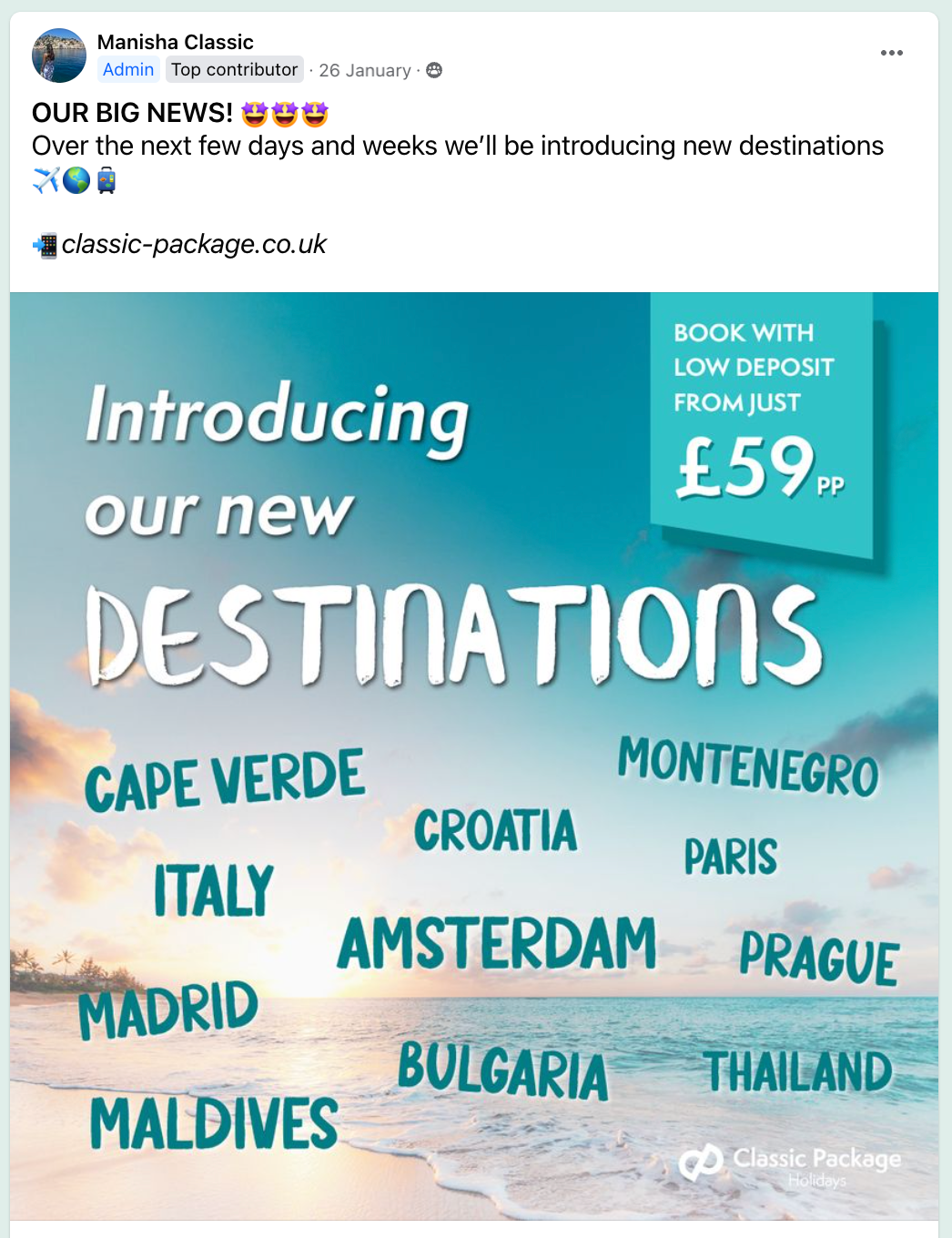
Task: Open the 26 January timestamp link
Action: coord(364,70)
